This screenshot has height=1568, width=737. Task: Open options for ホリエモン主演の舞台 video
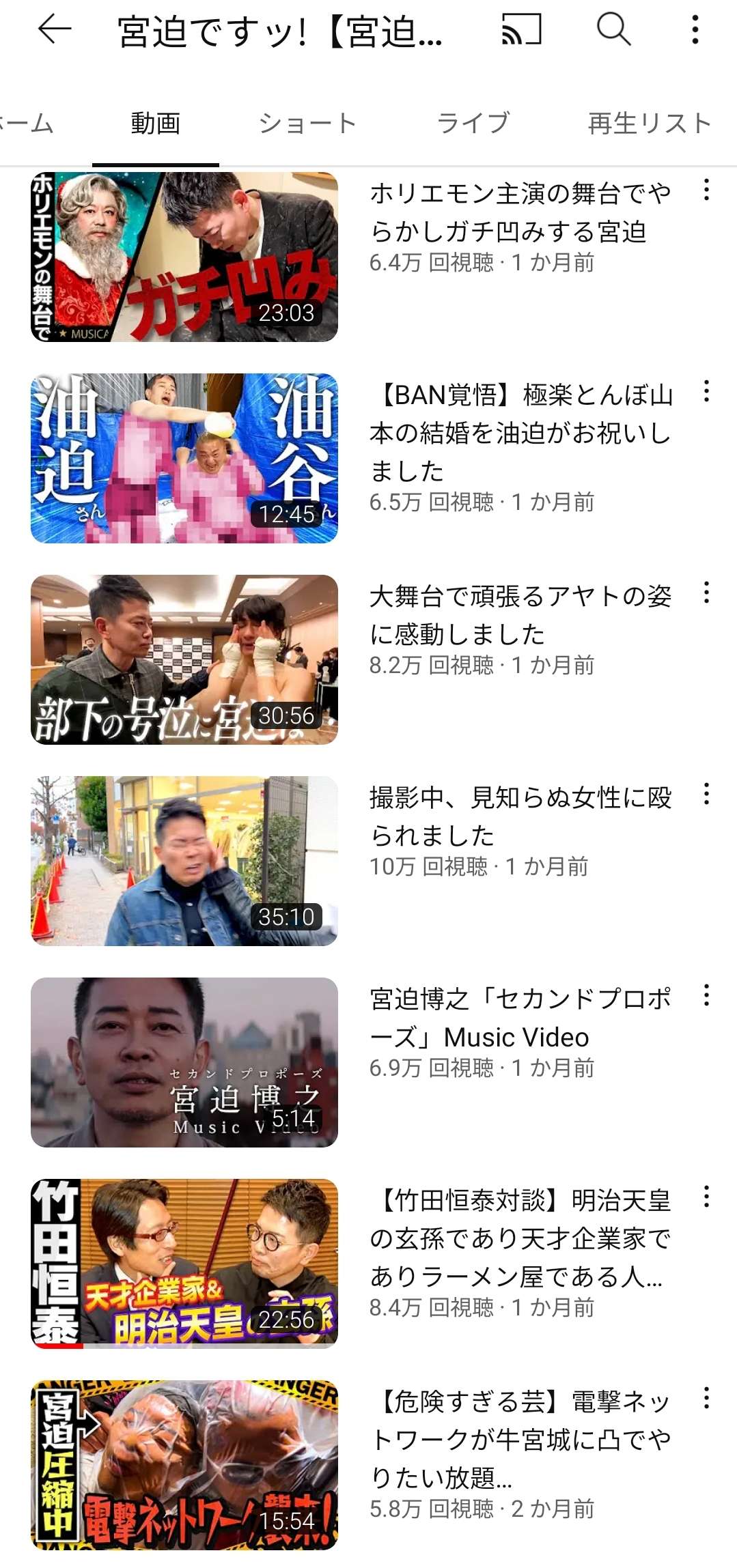point(706,190)
